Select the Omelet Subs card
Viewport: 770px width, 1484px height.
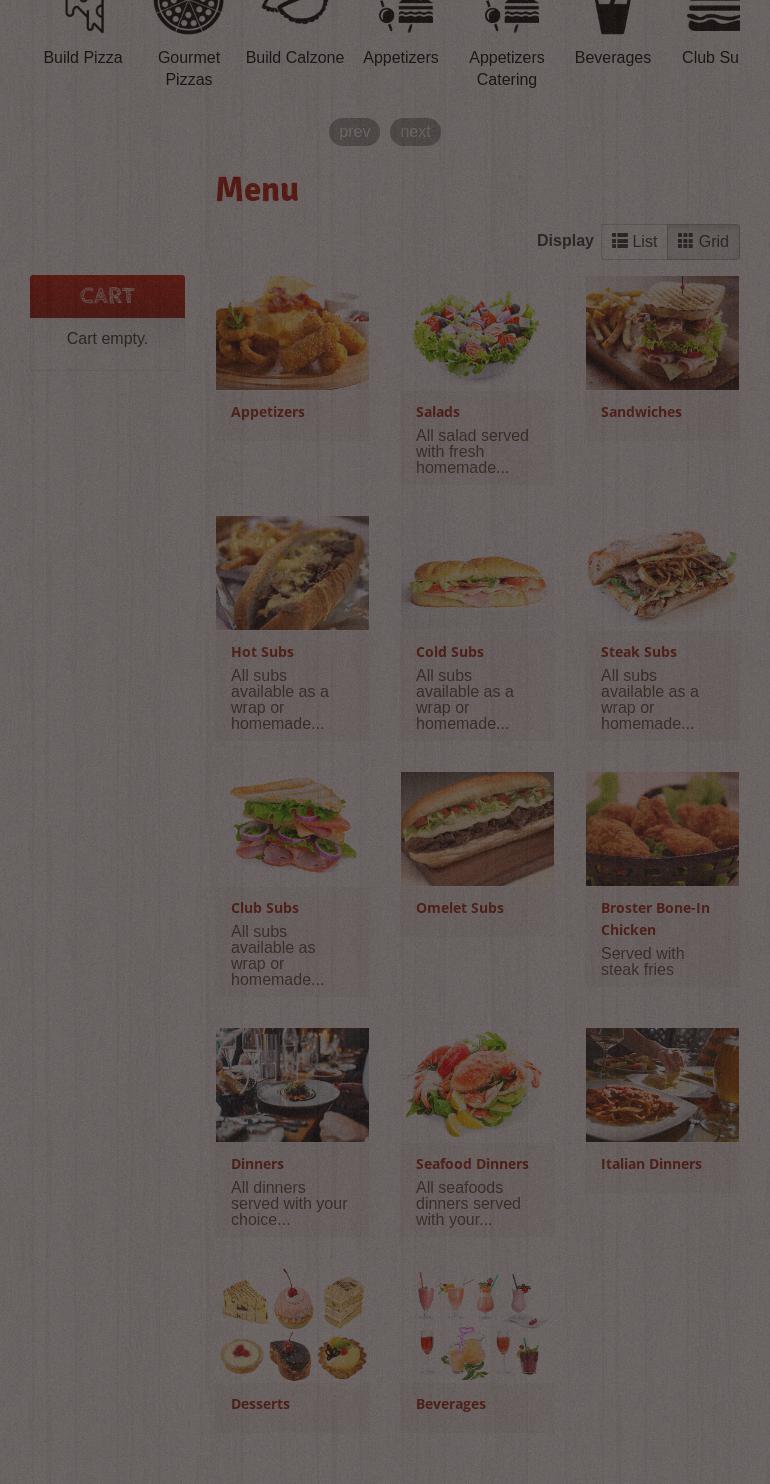pyautogui.click(x=477, y=853)
